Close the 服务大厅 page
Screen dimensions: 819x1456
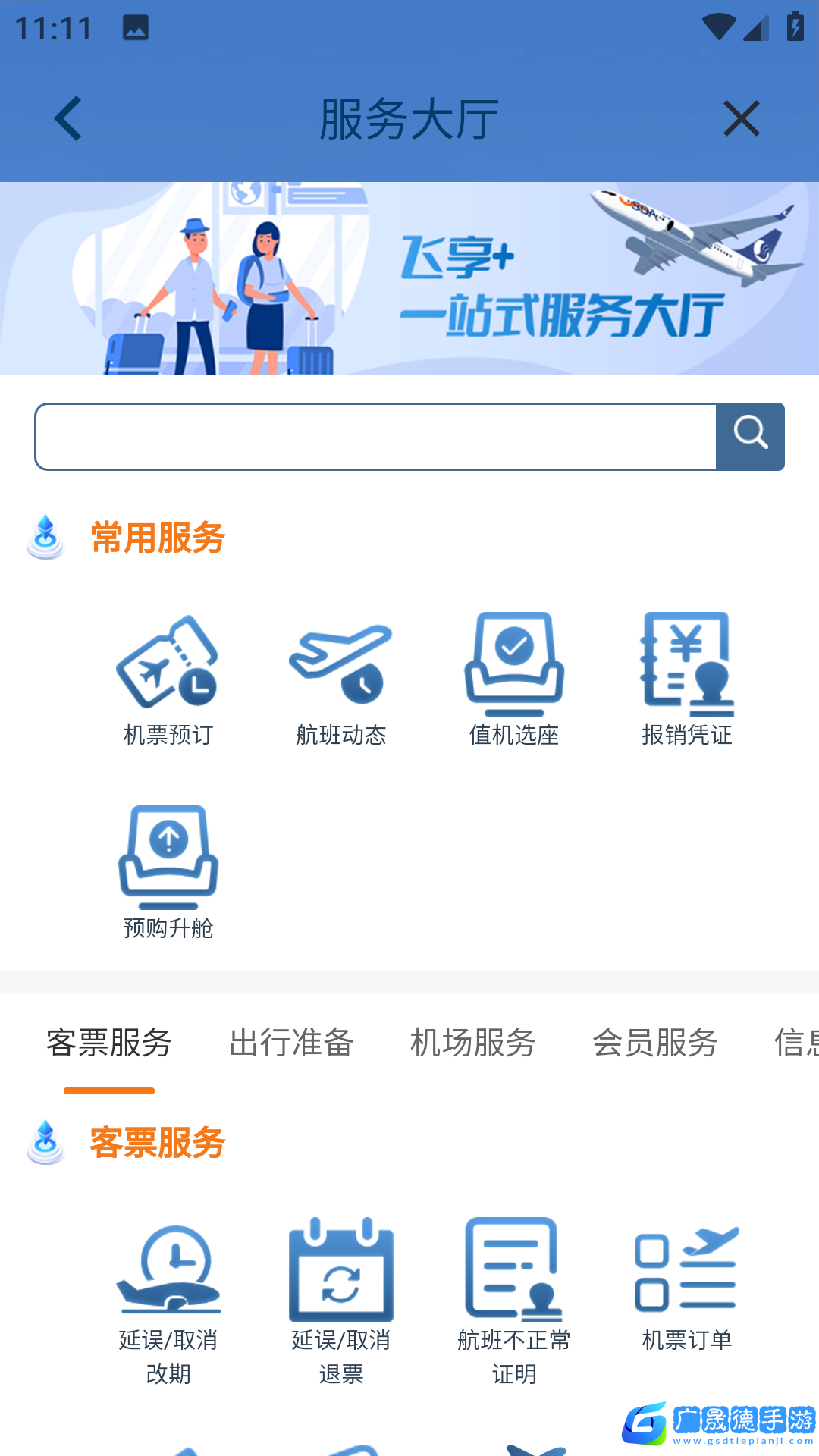(x=741, y=118)
